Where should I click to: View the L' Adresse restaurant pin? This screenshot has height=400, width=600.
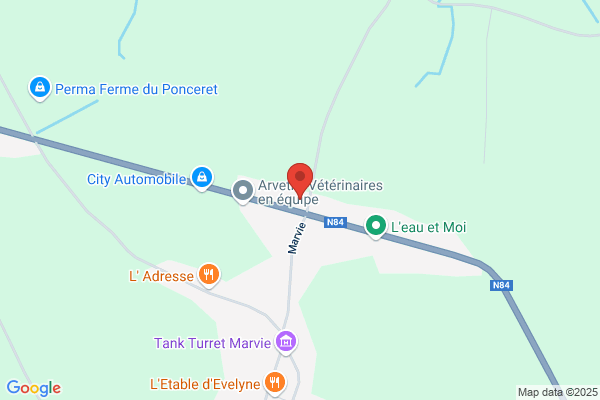[x=209, y=275]
